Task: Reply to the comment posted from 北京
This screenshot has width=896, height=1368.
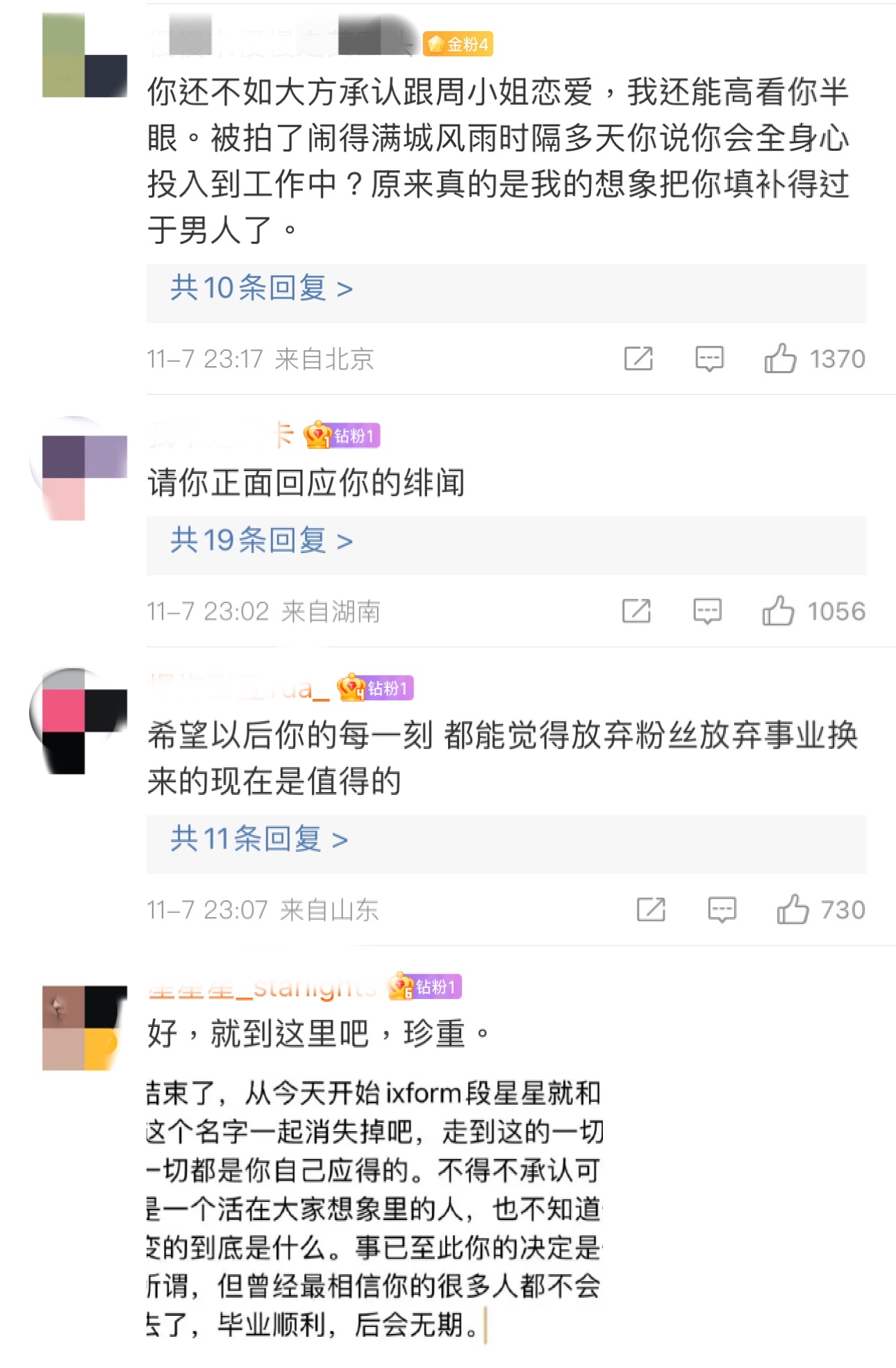Action: [x=709, y=359]
